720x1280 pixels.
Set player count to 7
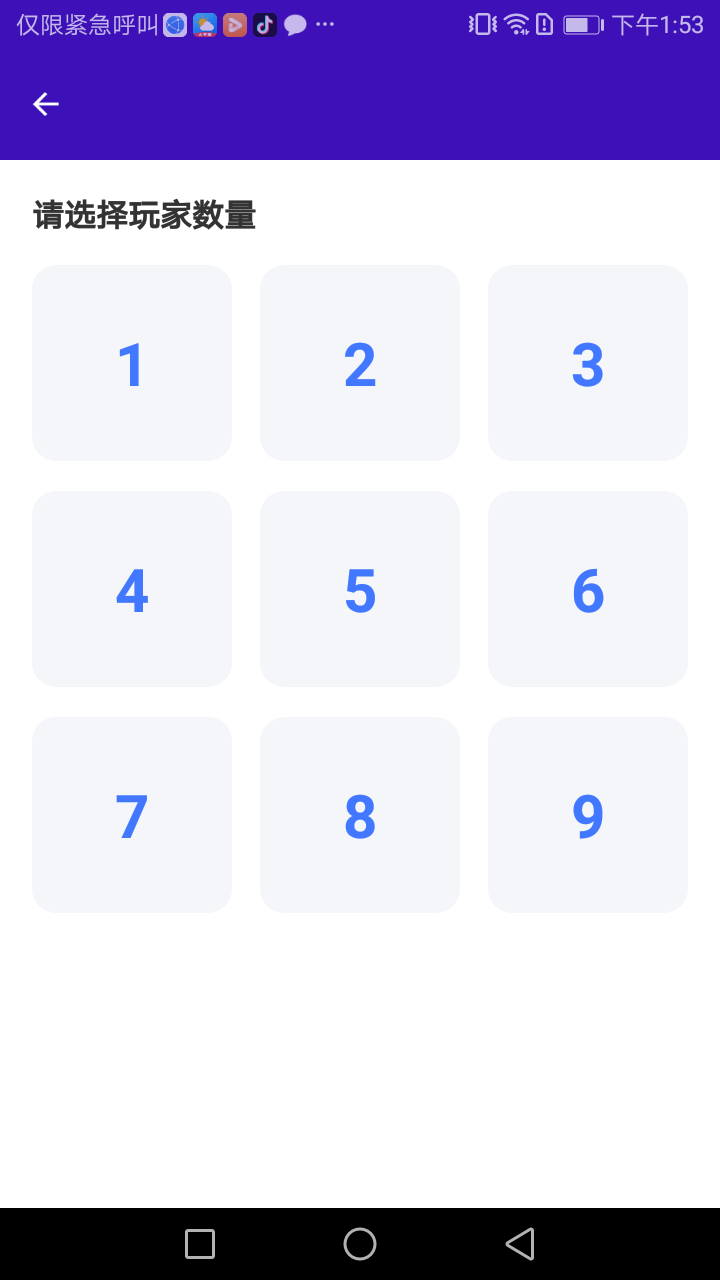[x=132, y=815]
